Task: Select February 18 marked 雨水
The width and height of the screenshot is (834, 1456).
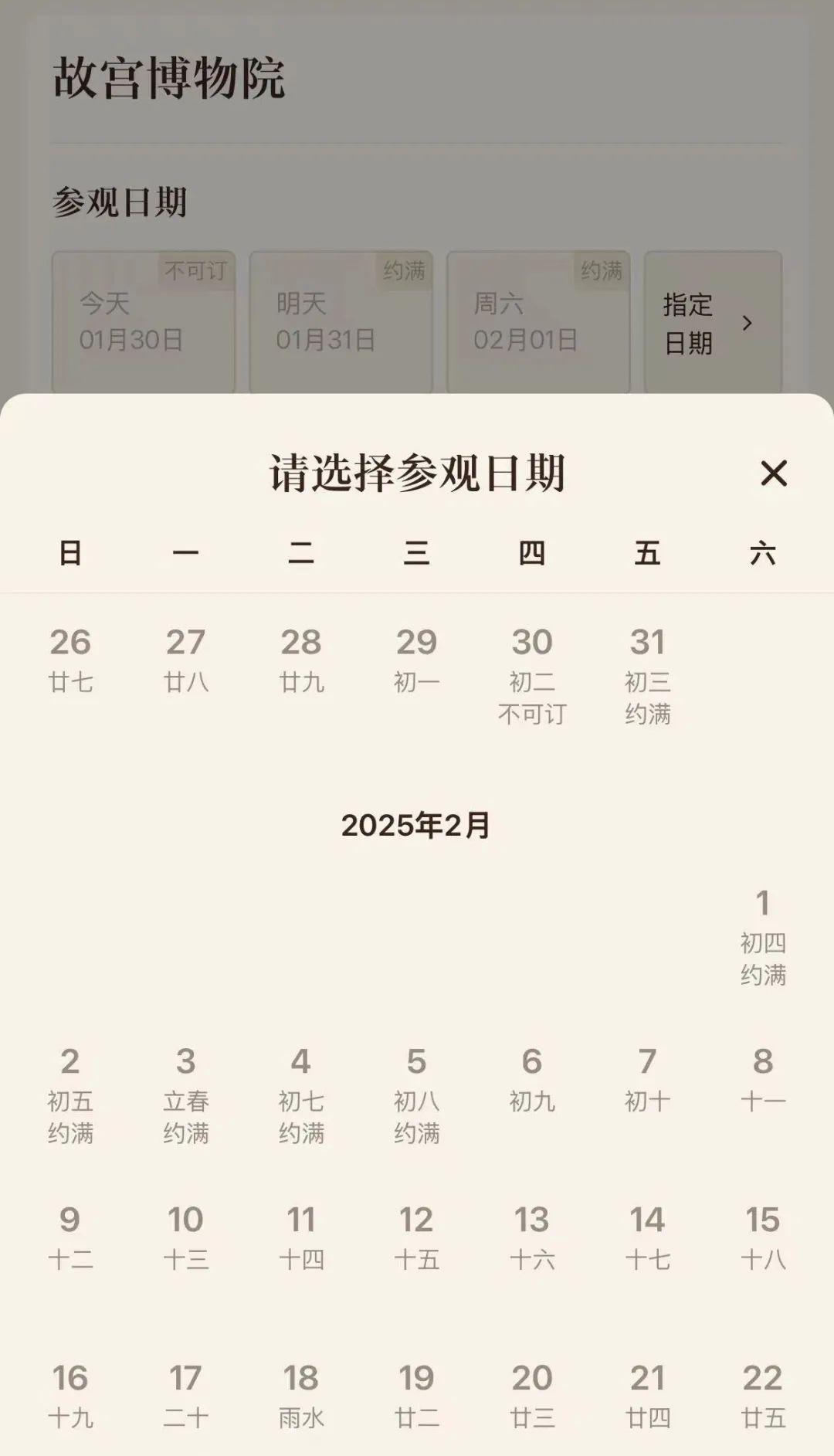Action: (x=301, y=1395)
